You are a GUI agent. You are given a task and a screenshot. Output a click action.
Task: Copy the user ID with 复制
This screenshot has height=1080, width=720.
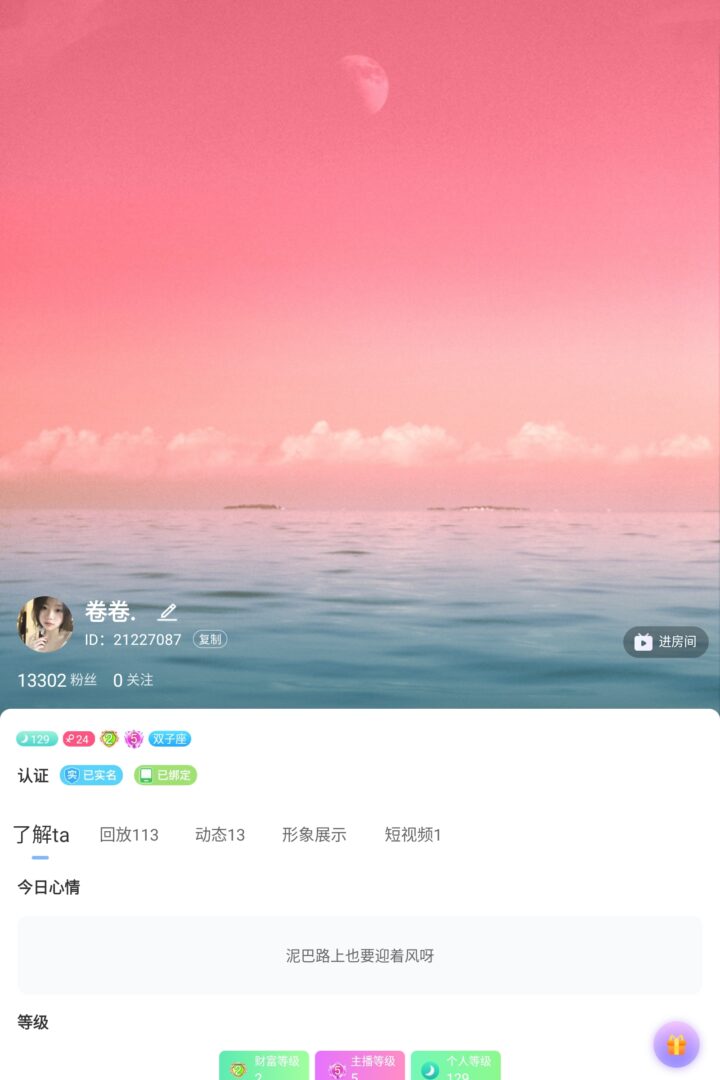(x=210, y=640)
